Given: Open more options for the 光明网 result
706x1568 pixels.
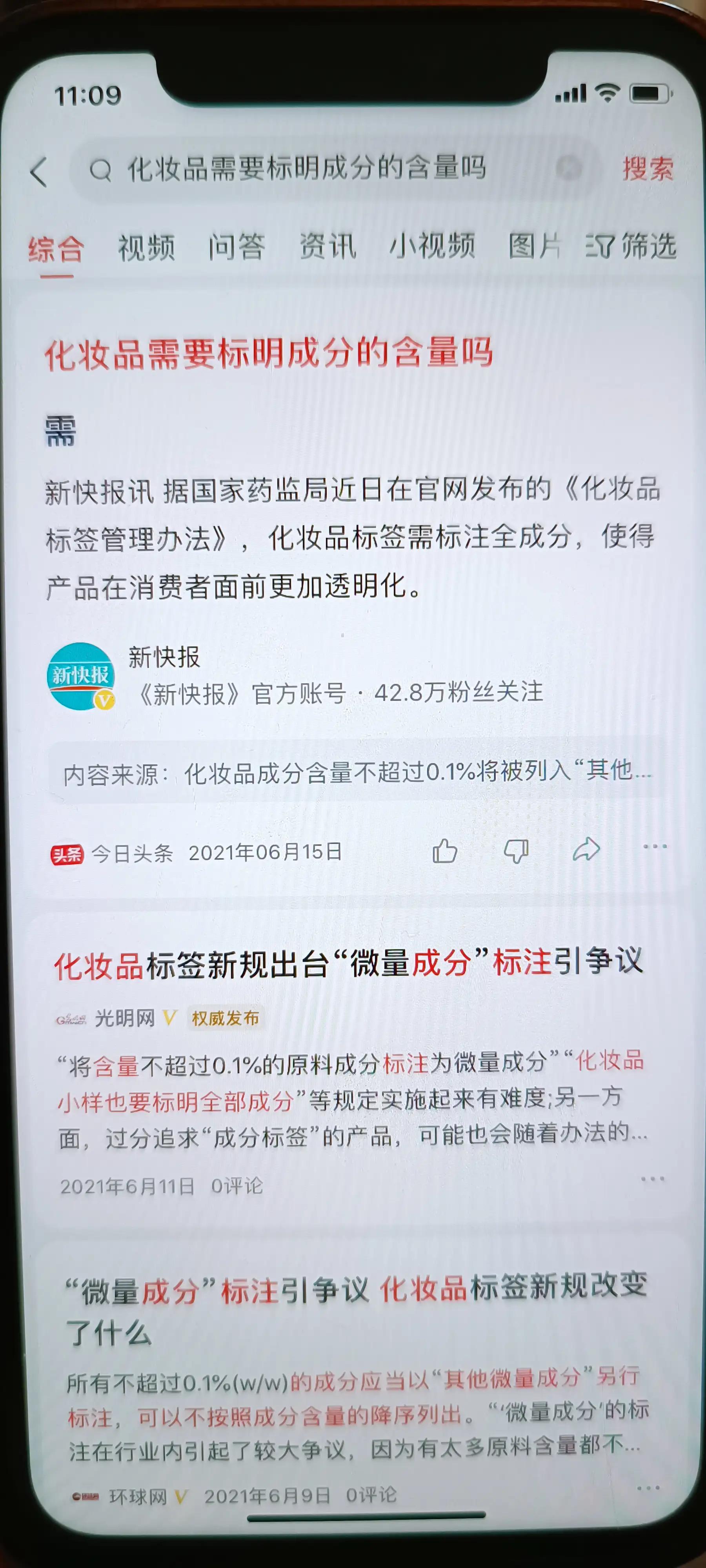Looking at the screenshot, I should coord(652,1179).
